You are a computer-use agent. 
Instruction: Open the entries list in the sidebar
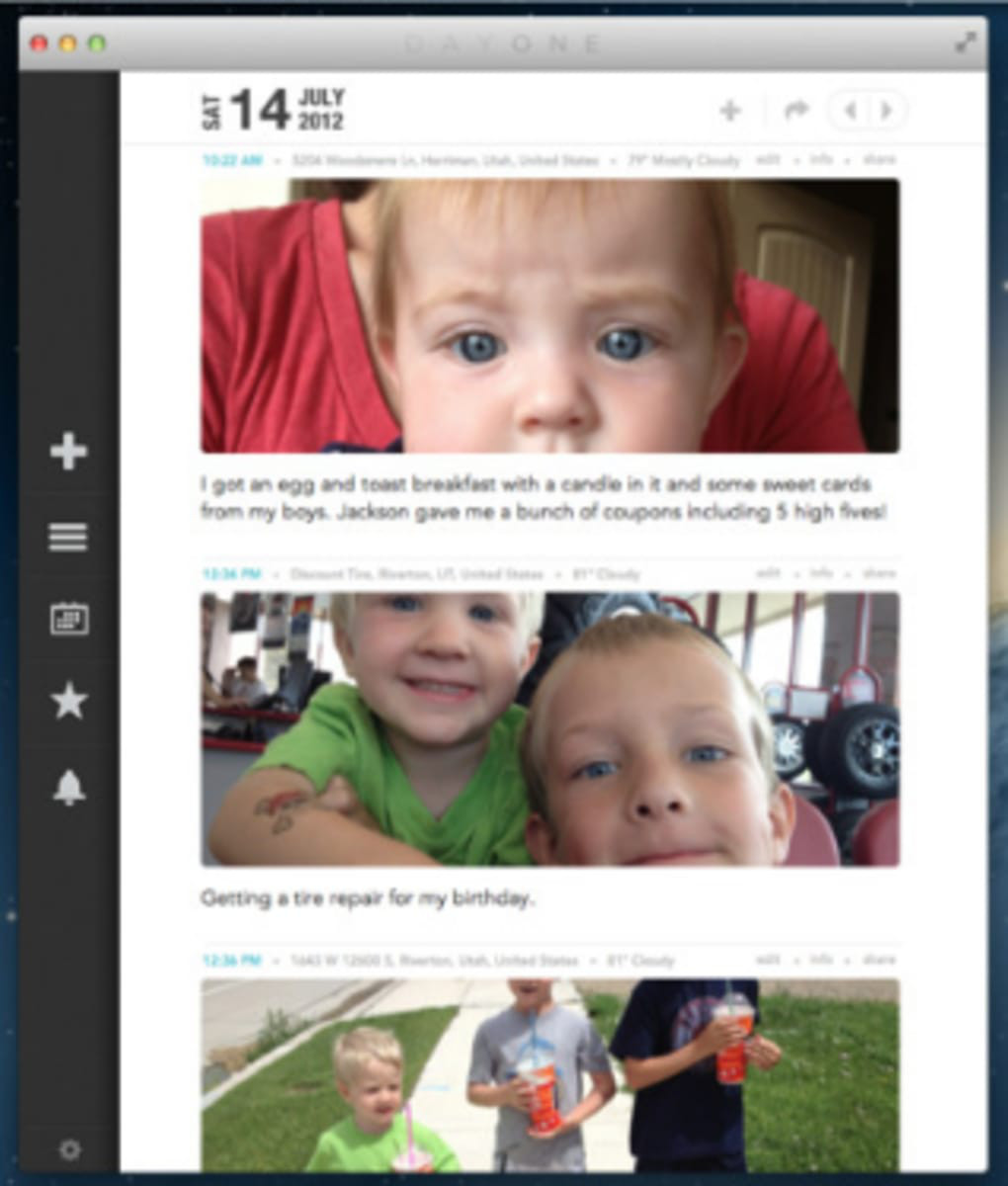(x=68, y=537)
